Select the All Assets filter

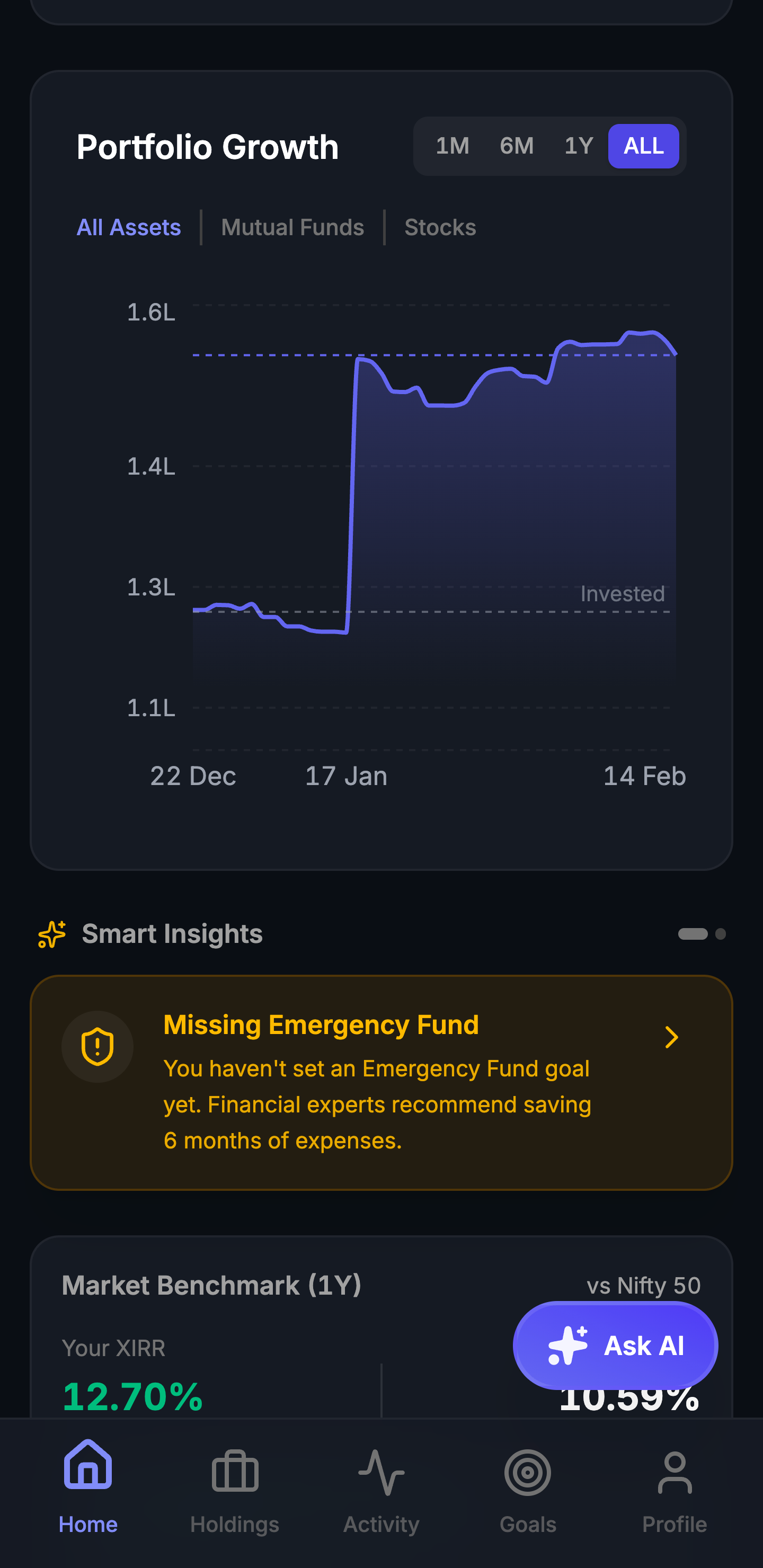tap(128, 228)
